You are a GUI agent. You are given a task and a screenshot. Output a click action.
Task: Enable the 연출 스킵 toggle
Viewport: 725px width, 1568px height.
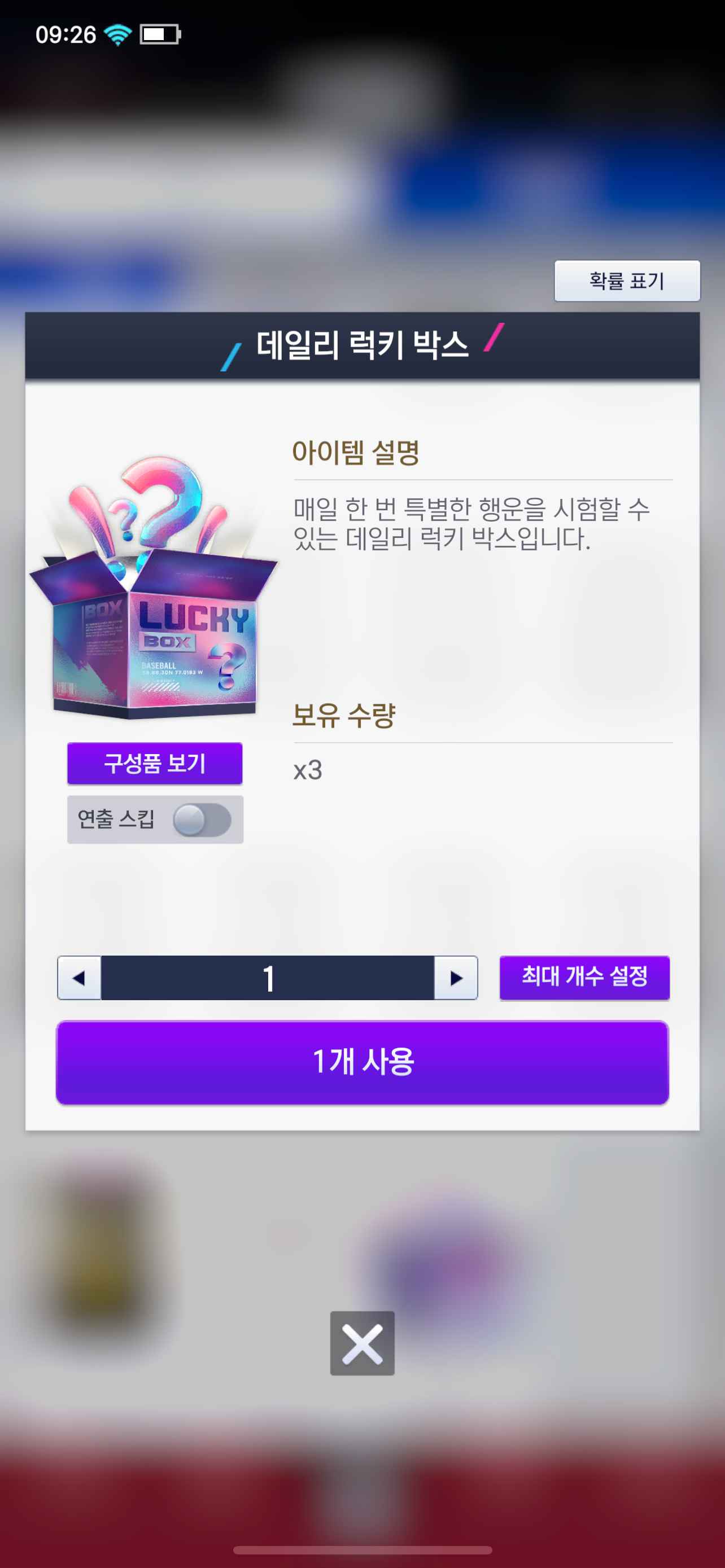tap(202, 820)
